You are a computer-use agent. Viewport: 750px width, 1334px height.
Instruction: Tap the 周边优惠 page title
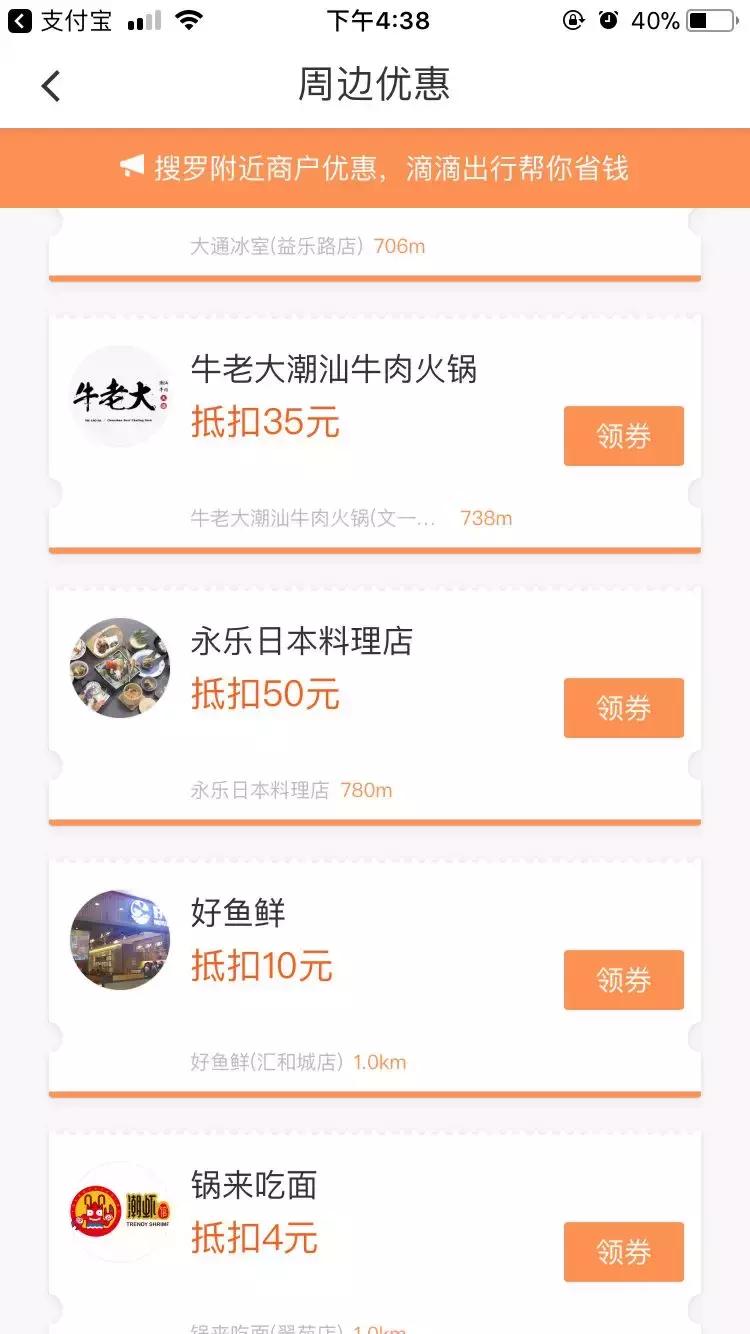(x=374, y=86)
